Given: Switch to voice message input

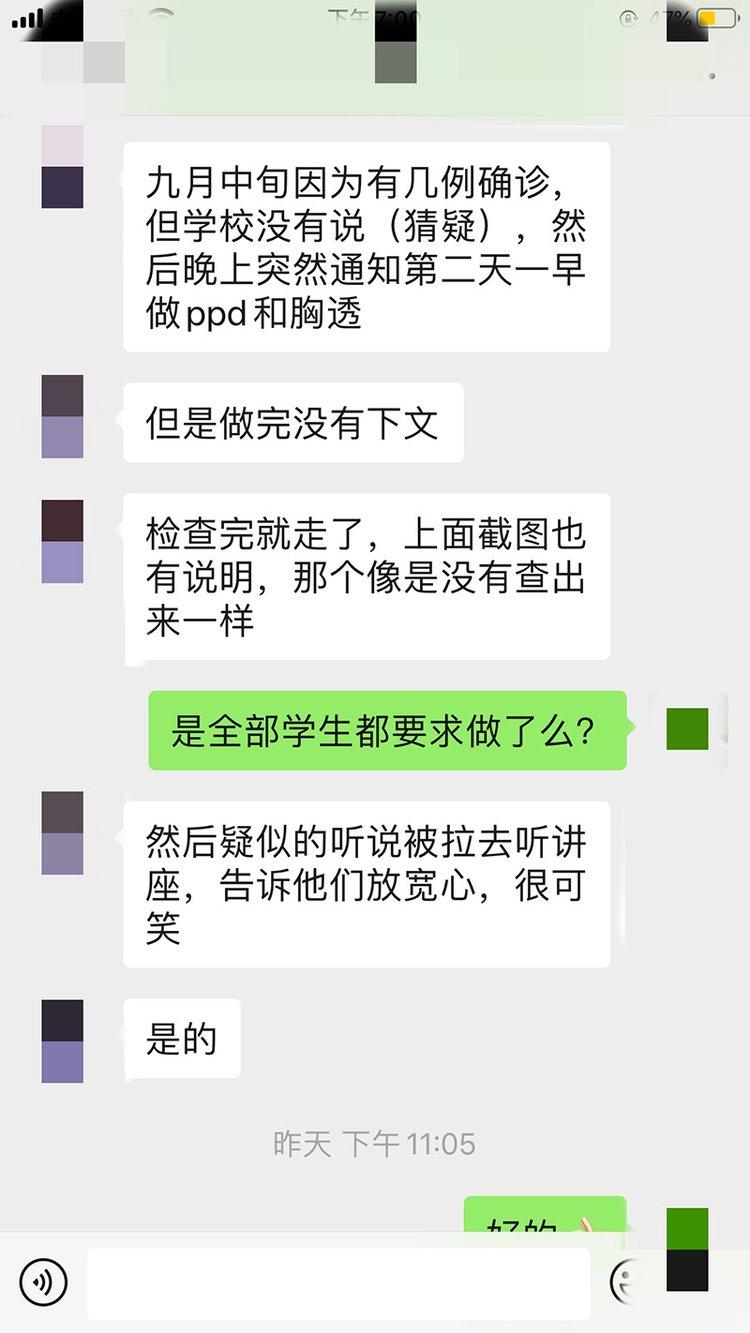Looking at the screenshot, I should coord(43,1282).
